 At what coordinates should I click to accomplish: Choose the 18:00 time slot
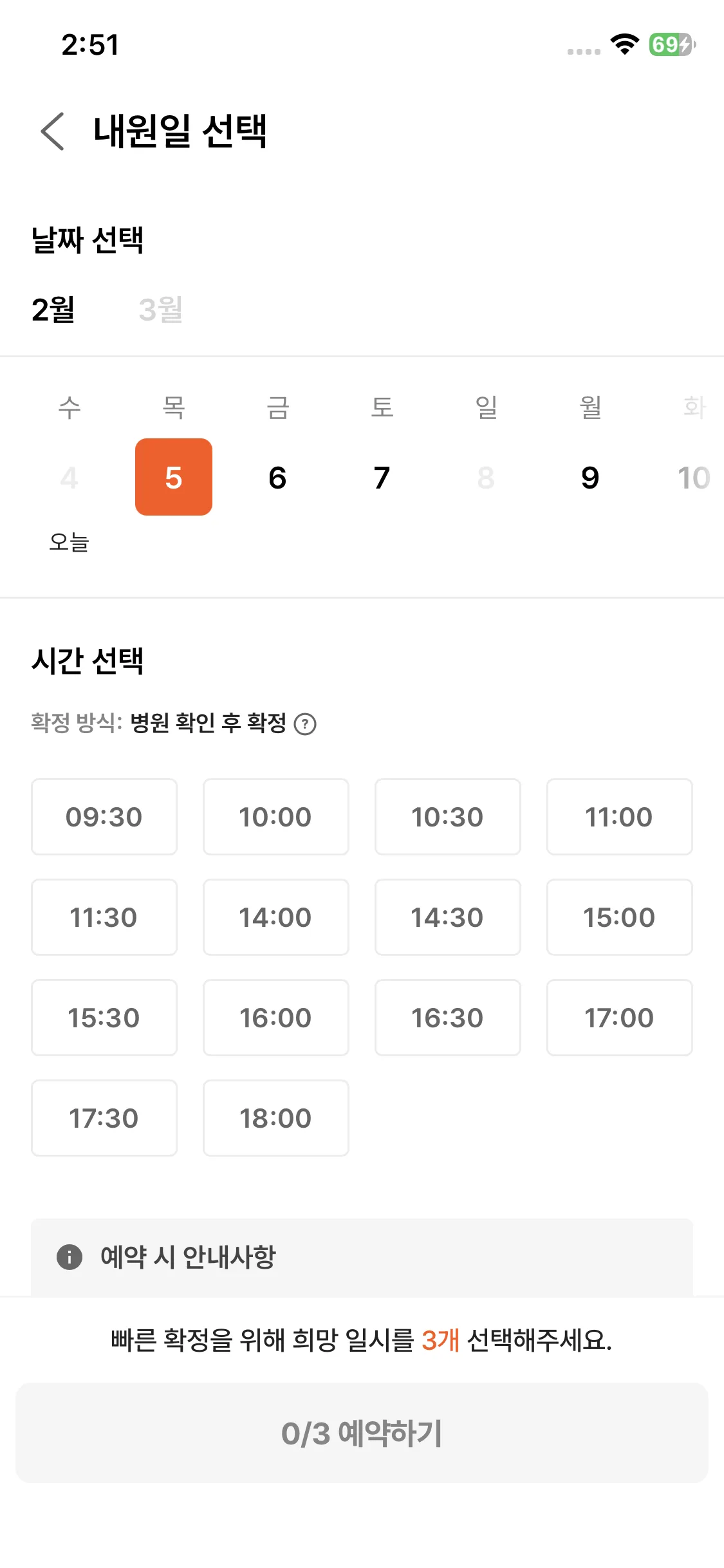click(x=276, y=1118)
